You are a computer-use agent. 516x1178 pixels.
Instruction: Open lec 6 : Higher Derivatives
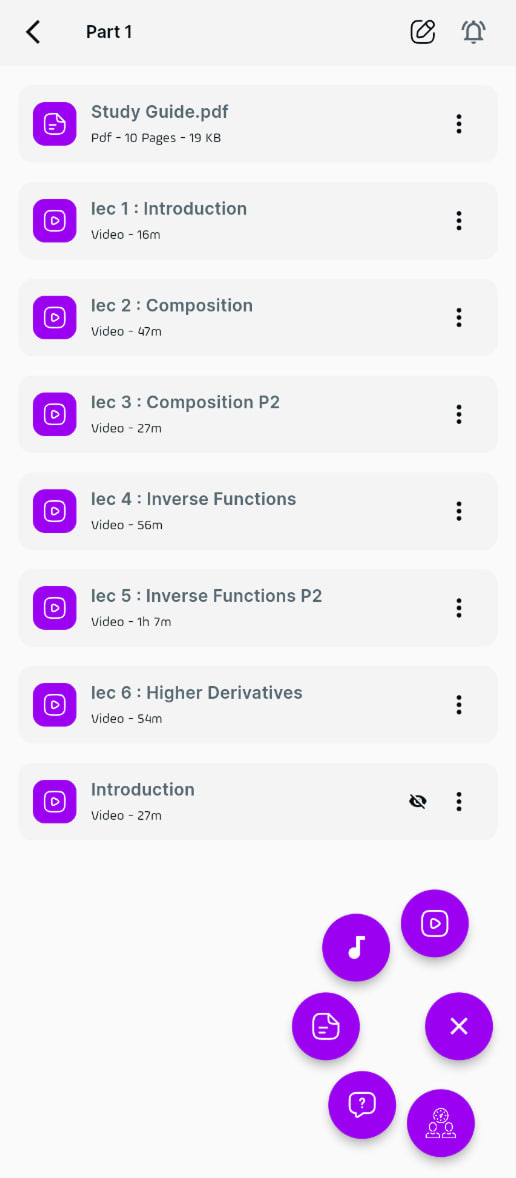coord(258,705)
